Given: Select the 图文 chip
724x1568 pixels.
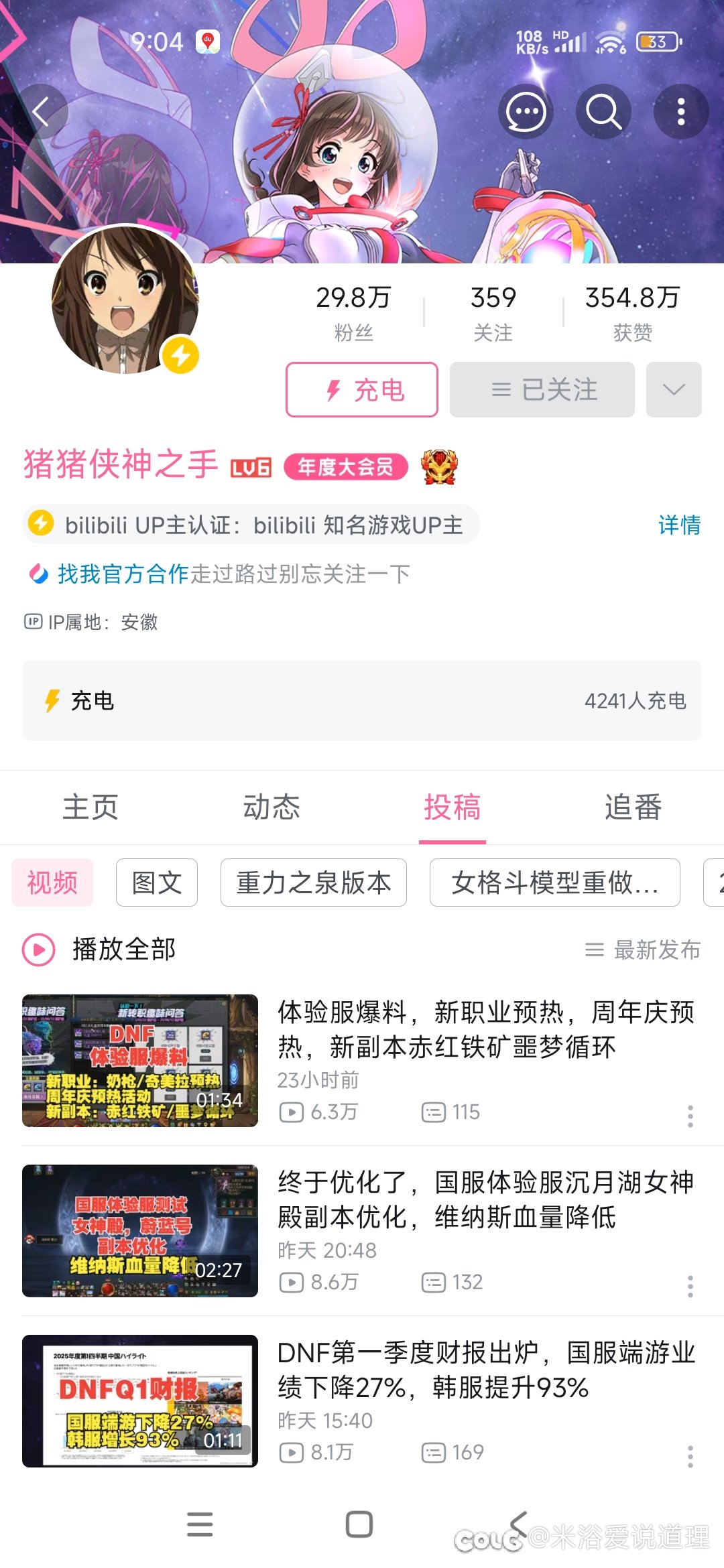Looking at the screenshot, I should (x=157, y=883).
